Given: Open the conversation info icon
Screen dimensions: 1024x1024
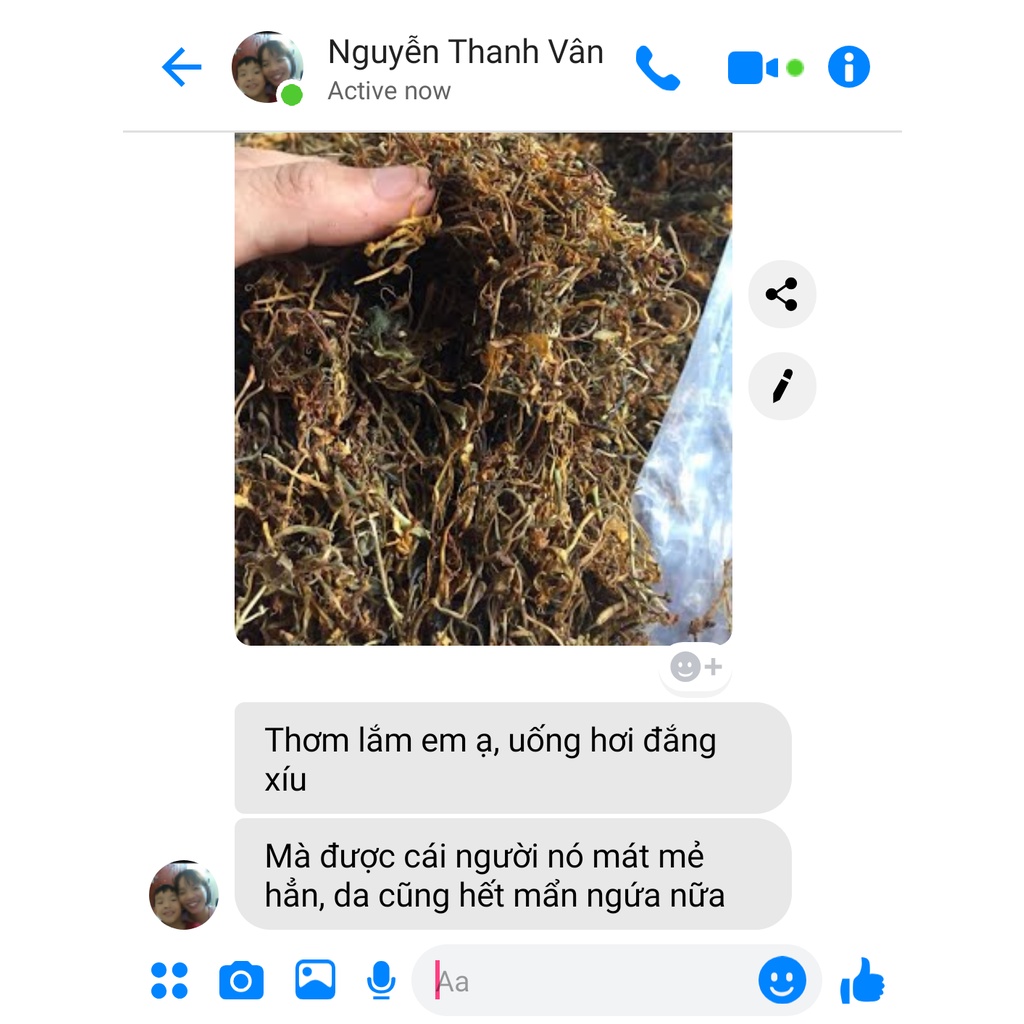Looking at the screenshot, I should pos(849,68).
